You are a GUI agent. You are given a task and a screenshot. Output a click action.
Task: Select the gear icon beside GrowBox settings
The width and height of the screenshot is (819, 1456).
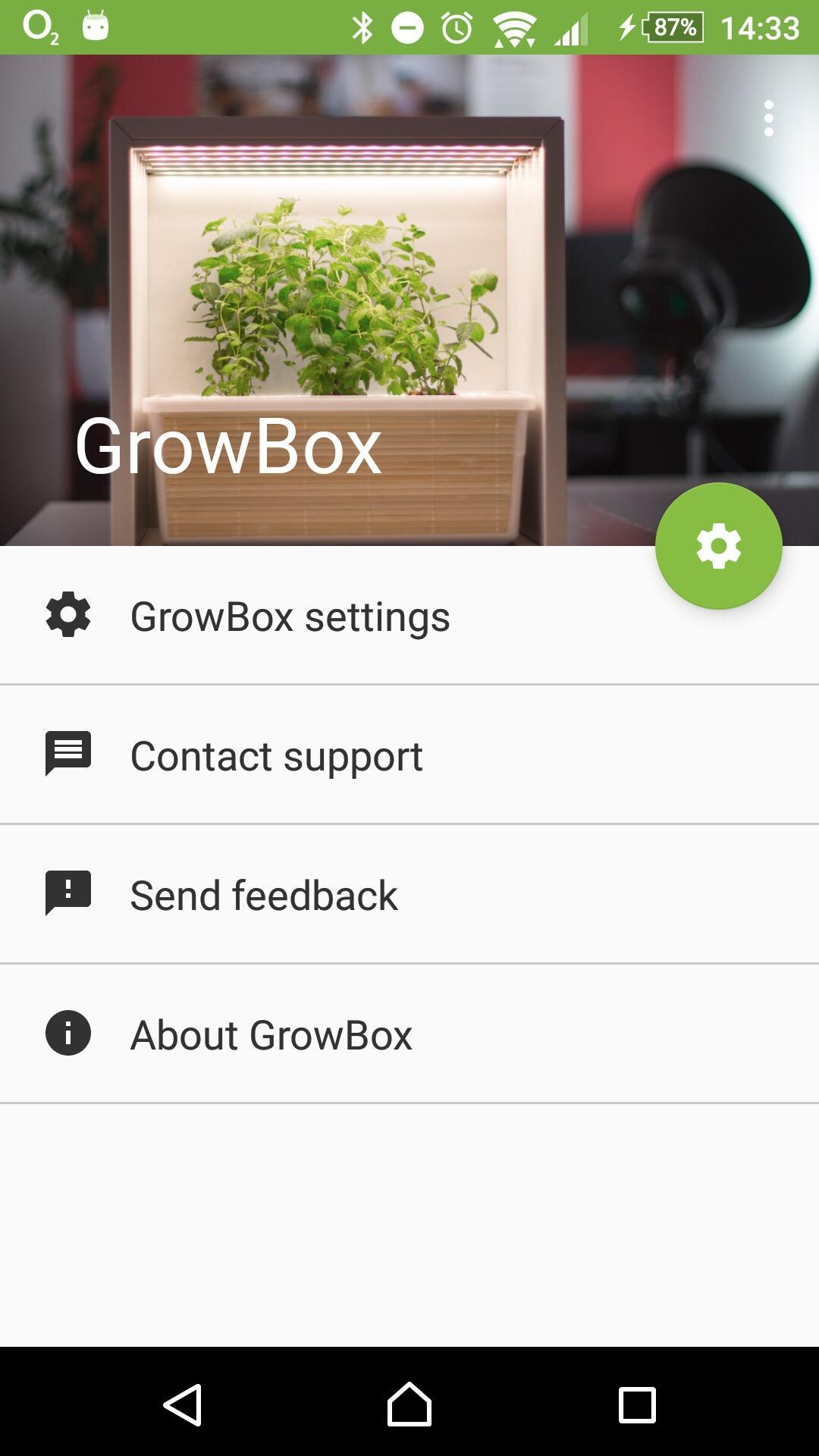(x=67, y=616)
